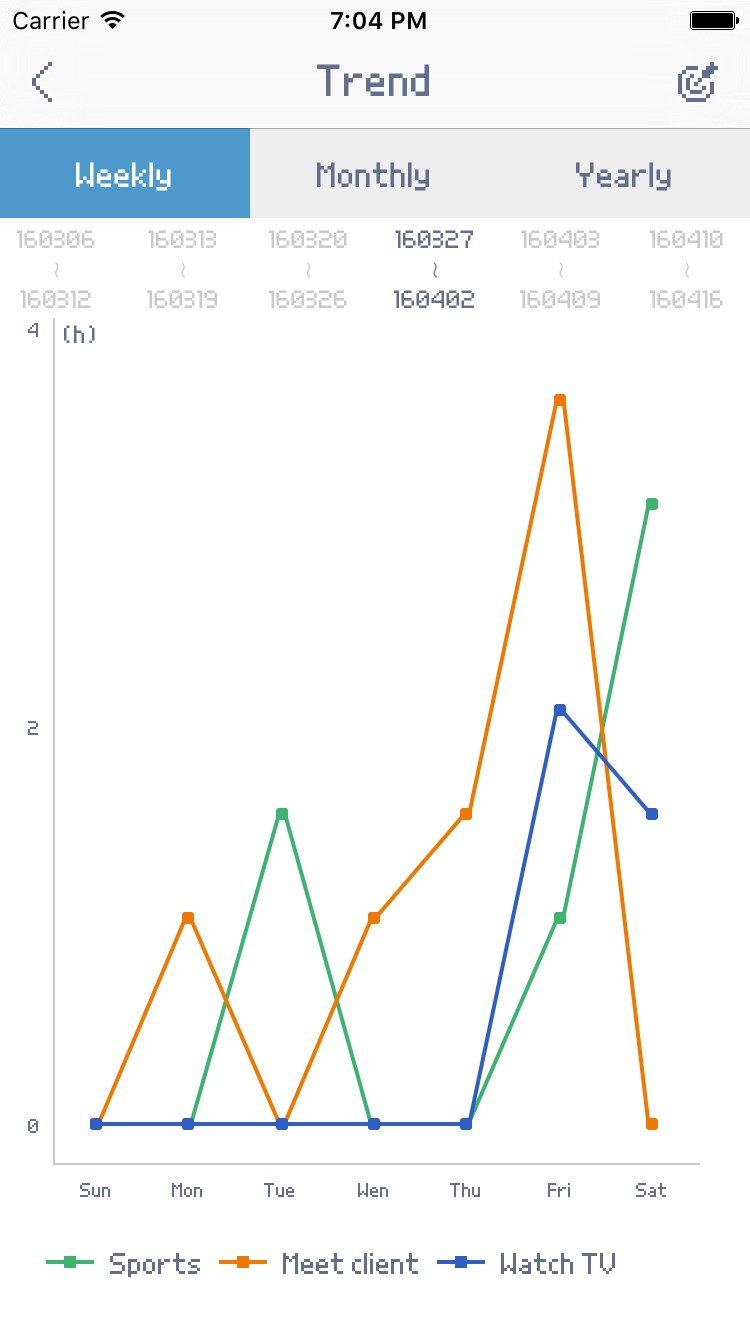Jump to week 160320 to 160326
Image resolution: width=750 pixels, height=1334 pixels.
[x=308, y=269]
